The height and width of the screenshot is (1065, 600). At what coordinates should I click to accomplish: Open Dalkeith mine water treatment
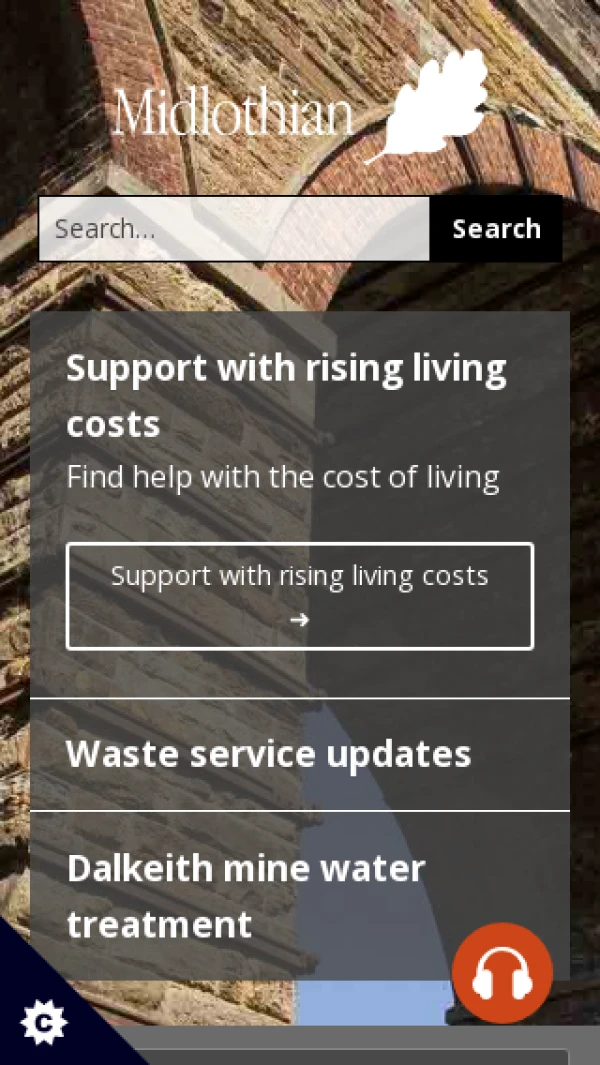[x=246, y=896]
